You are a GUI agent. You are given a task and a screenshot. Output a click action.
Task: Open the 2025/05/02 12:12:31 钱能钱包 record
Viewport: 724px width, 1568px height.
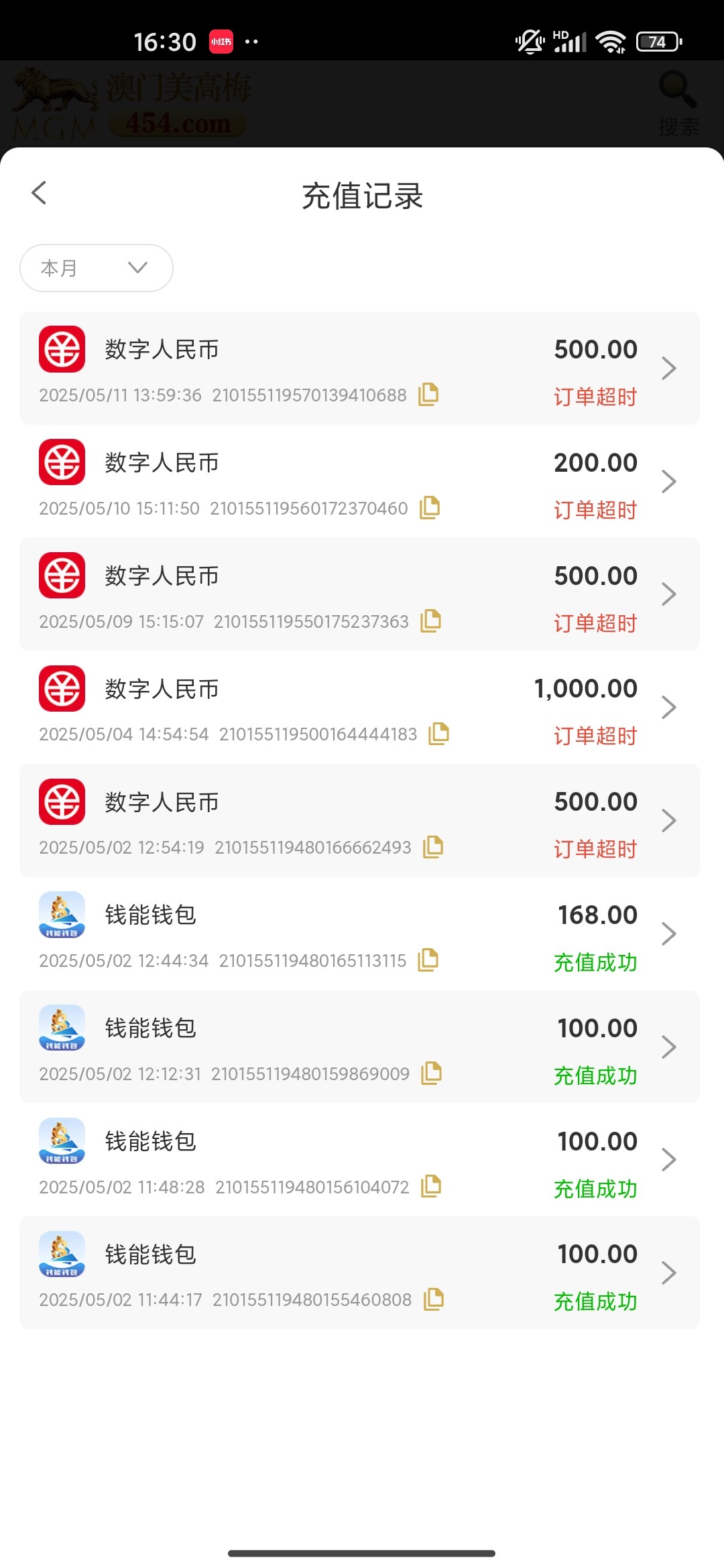pyautogui.click(x=359, y=1047)
